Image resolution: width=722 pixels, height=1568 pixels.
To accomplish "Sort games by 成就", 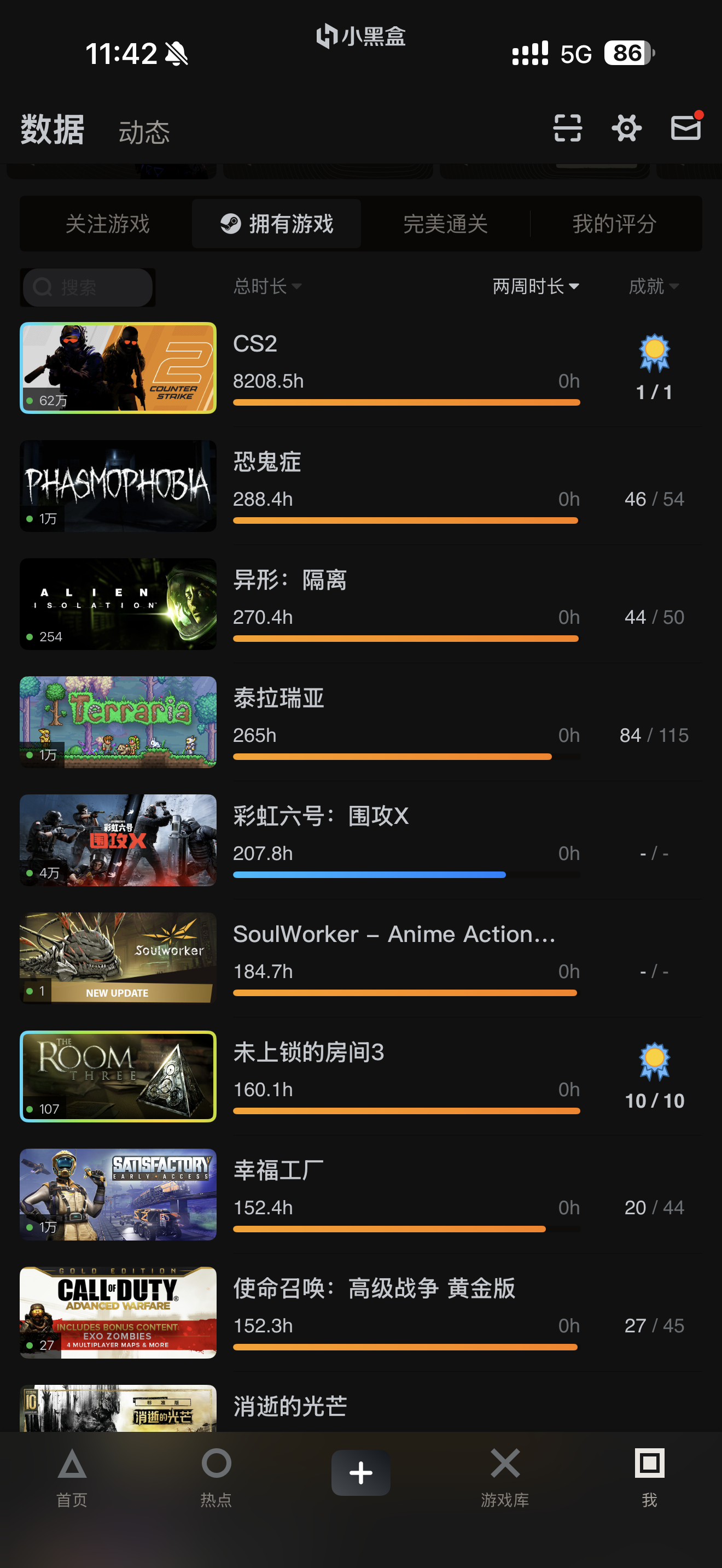I will (653, 286).
